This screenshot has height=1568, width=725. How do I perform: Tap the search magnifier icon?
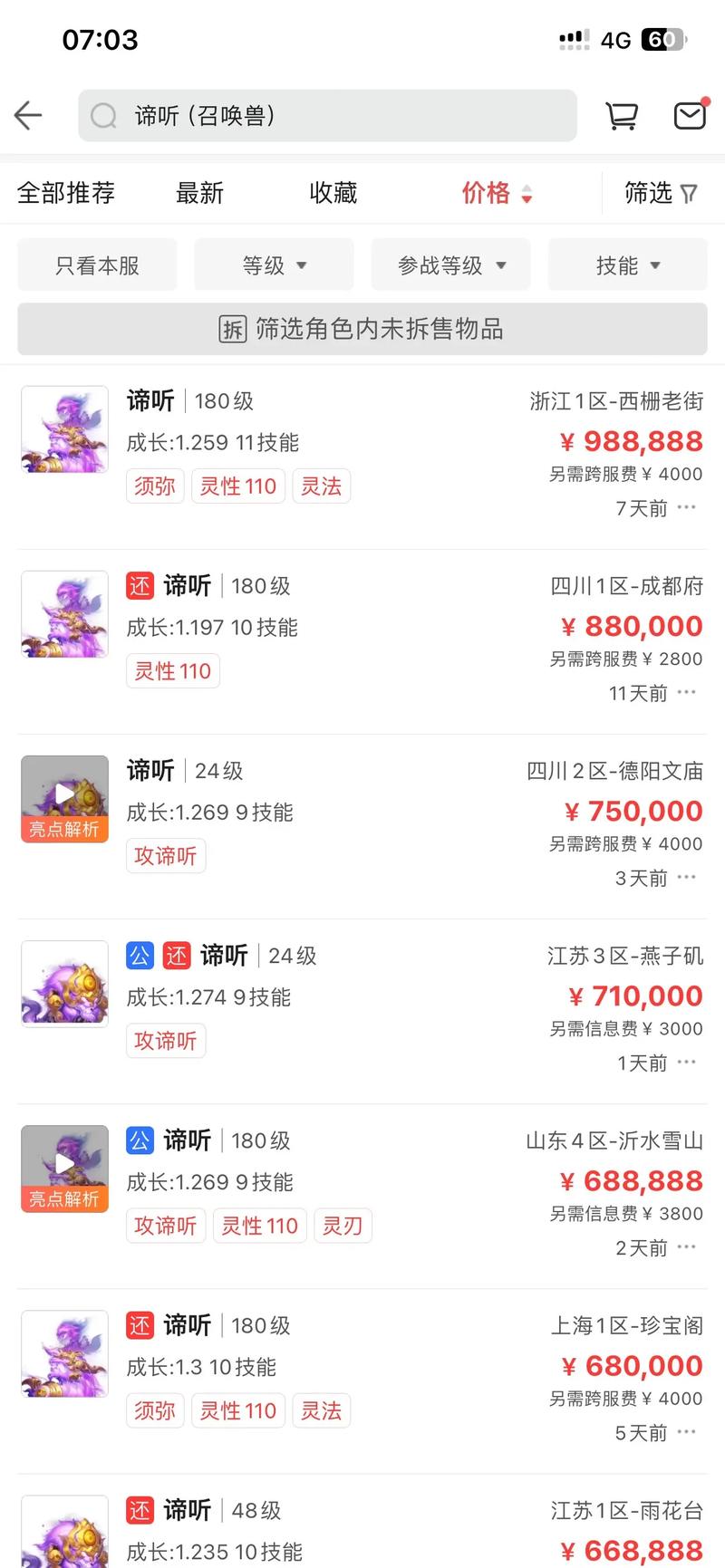pos(103,115)
